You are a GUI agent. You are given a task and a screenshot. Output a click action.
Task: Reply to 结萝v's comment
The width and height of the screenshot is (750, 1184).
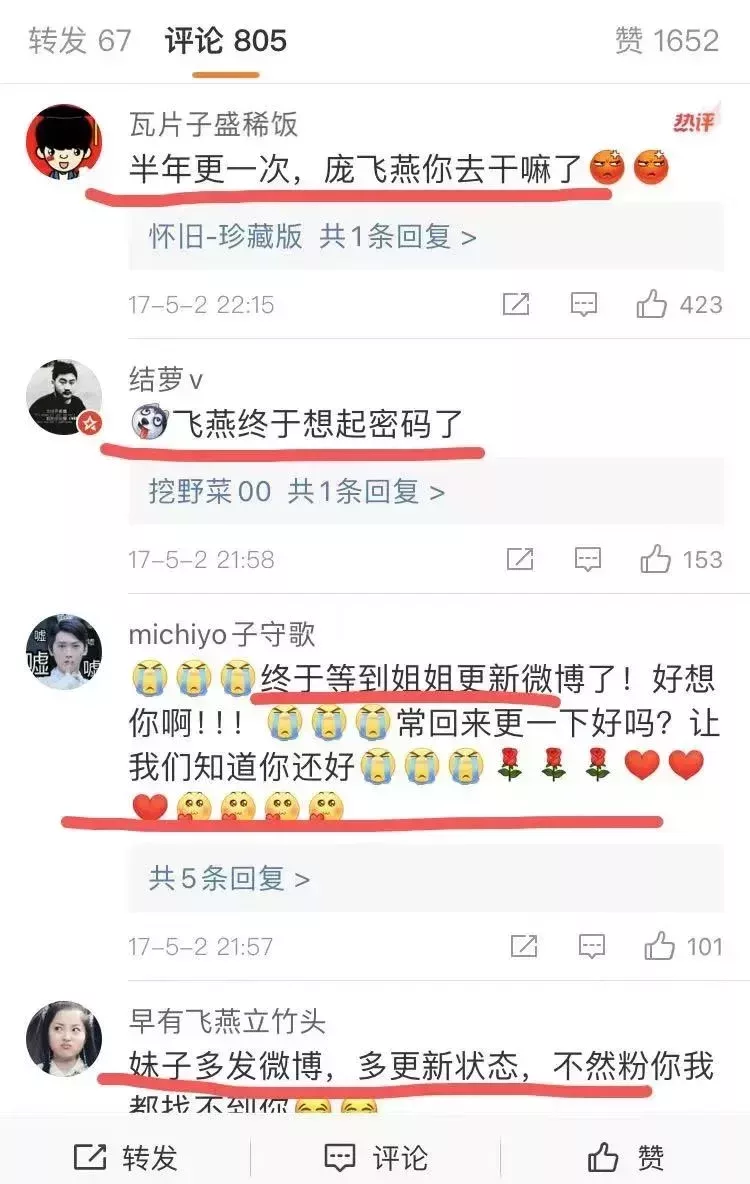click(x=587, y=559)
